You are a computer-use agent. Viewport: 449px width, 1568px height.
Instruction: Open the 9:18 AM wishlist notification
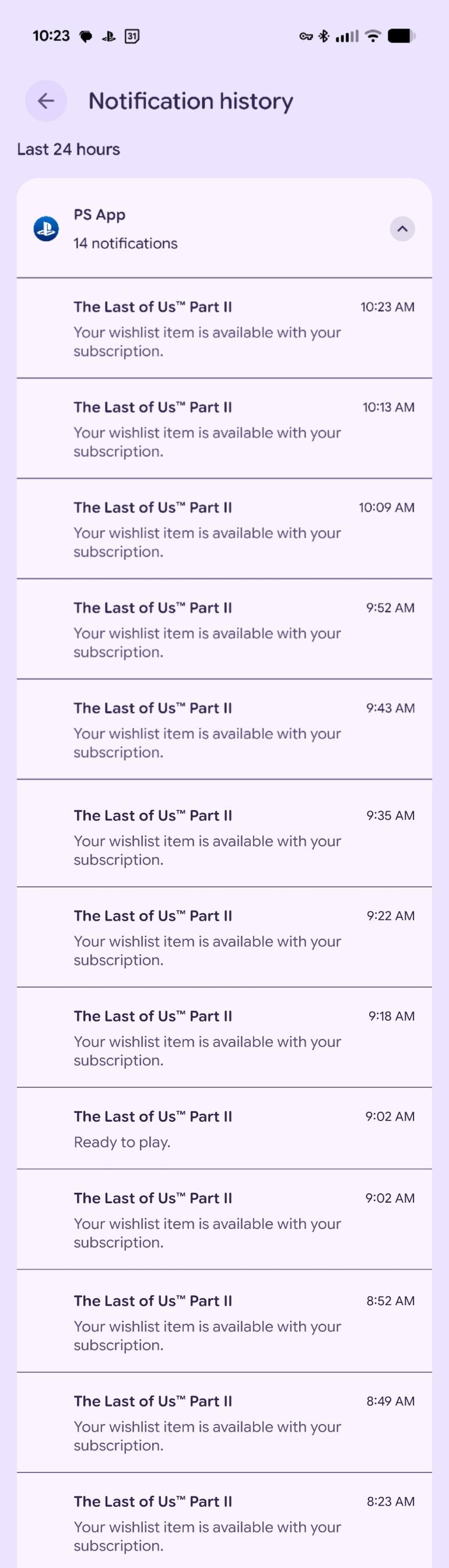[224, 1038]
